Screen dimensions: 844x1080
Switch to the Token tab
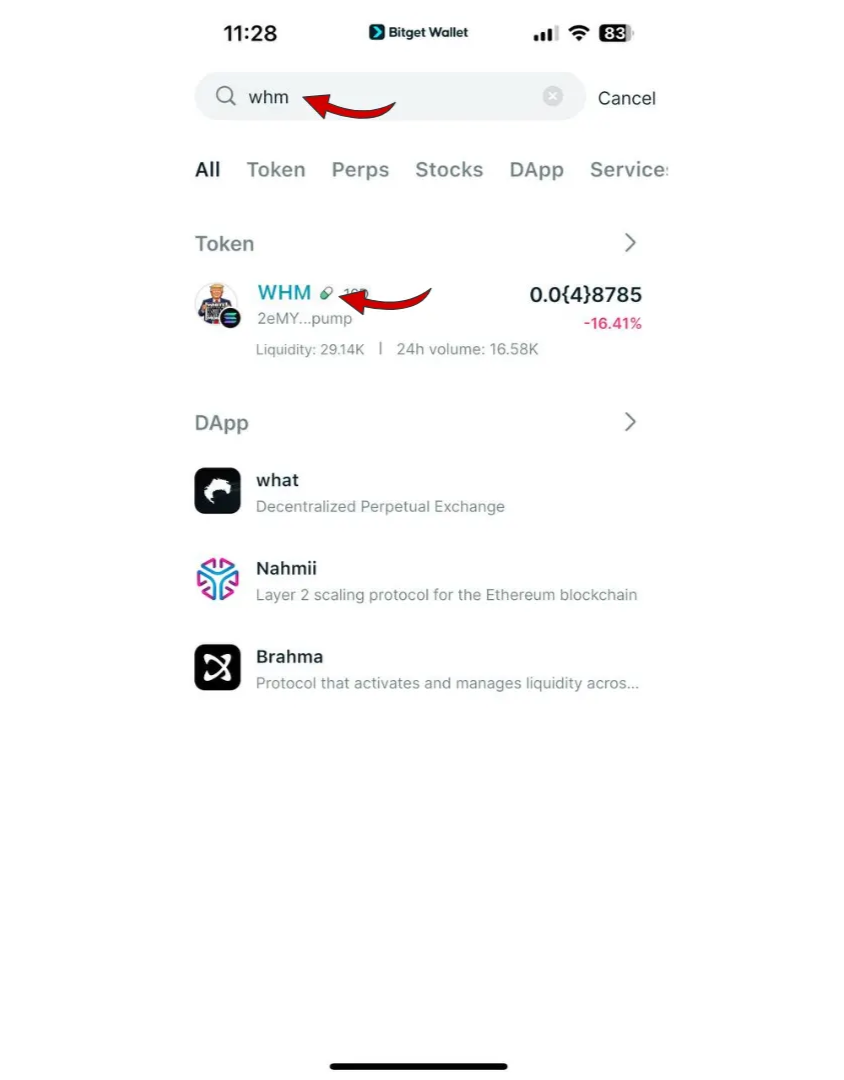click(276, 170)
